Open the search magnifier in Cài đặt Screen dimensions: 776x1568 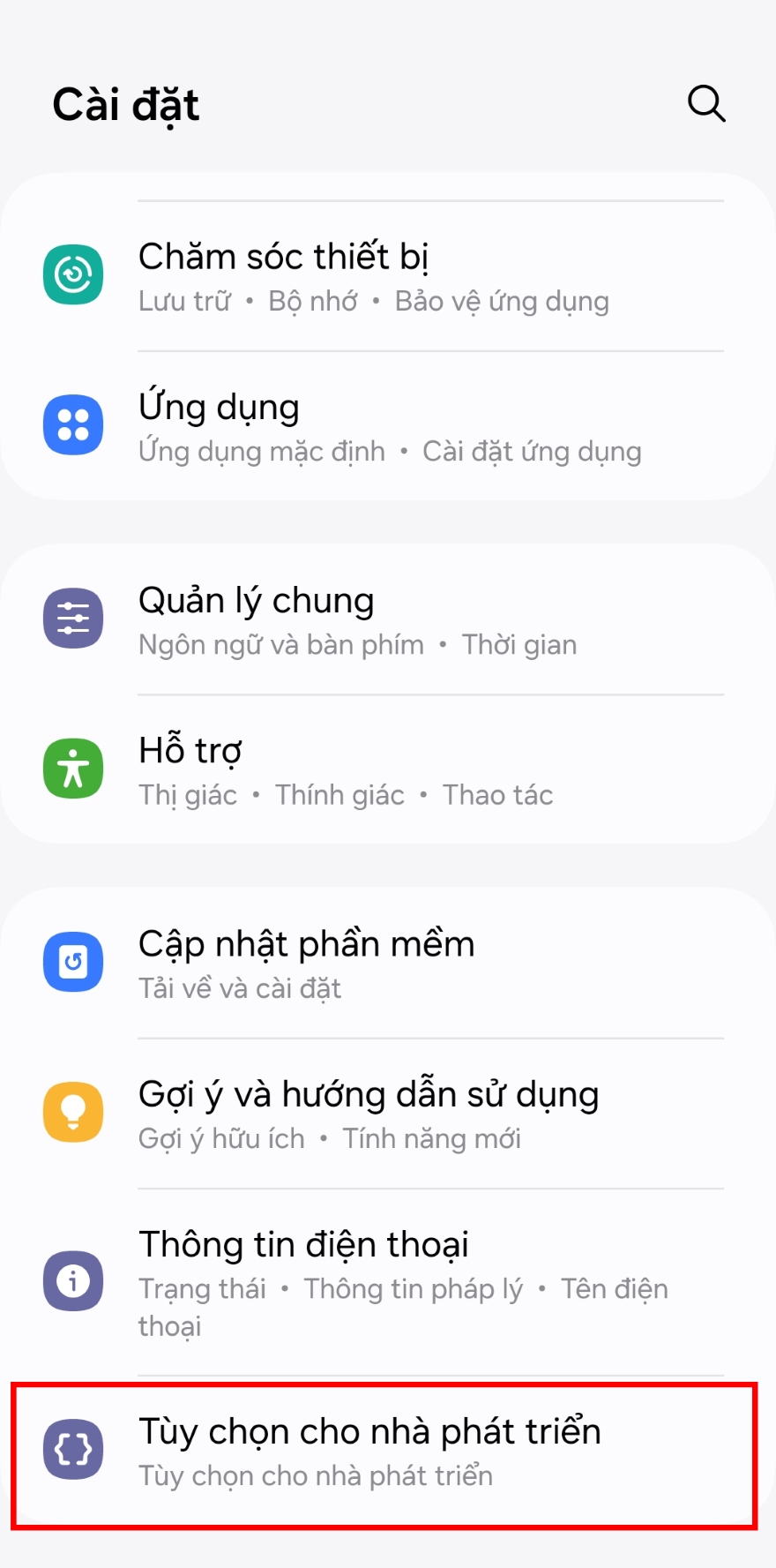click(x=705, y=104)
